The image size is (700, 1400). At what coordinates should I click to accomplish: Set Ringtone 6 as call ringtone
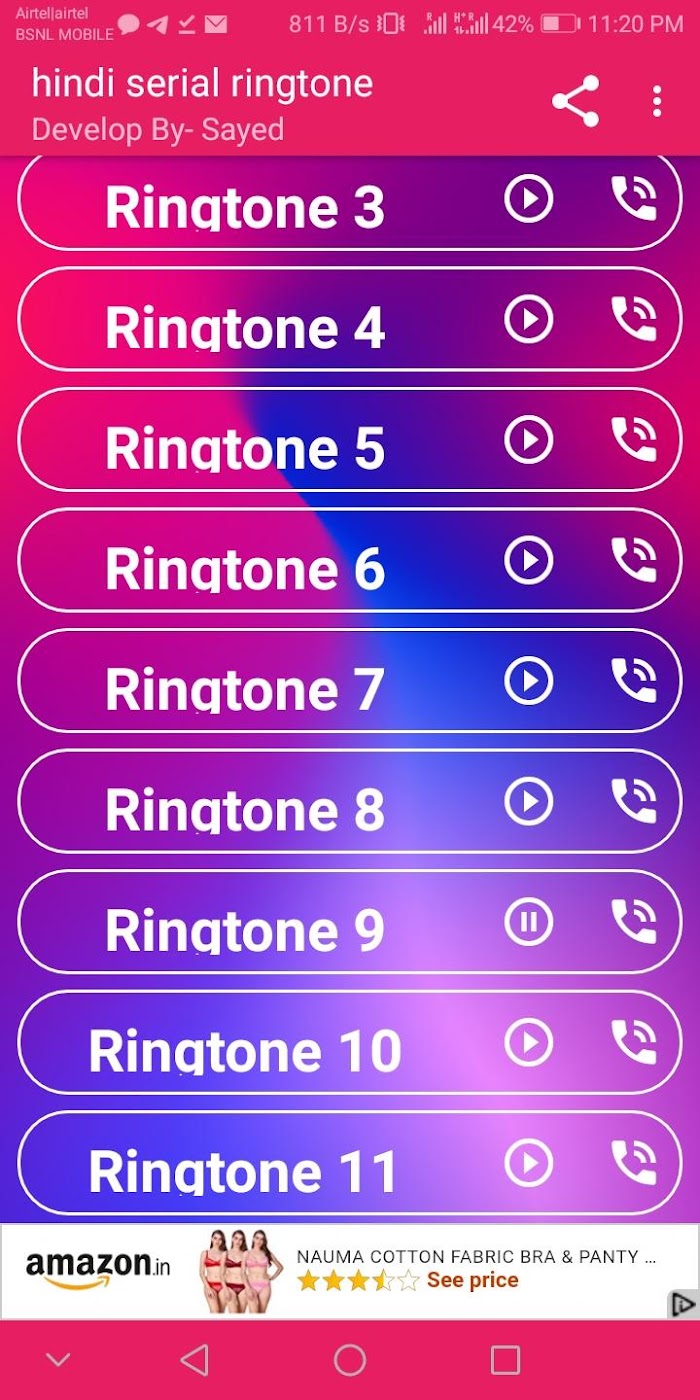coord(634,559)
